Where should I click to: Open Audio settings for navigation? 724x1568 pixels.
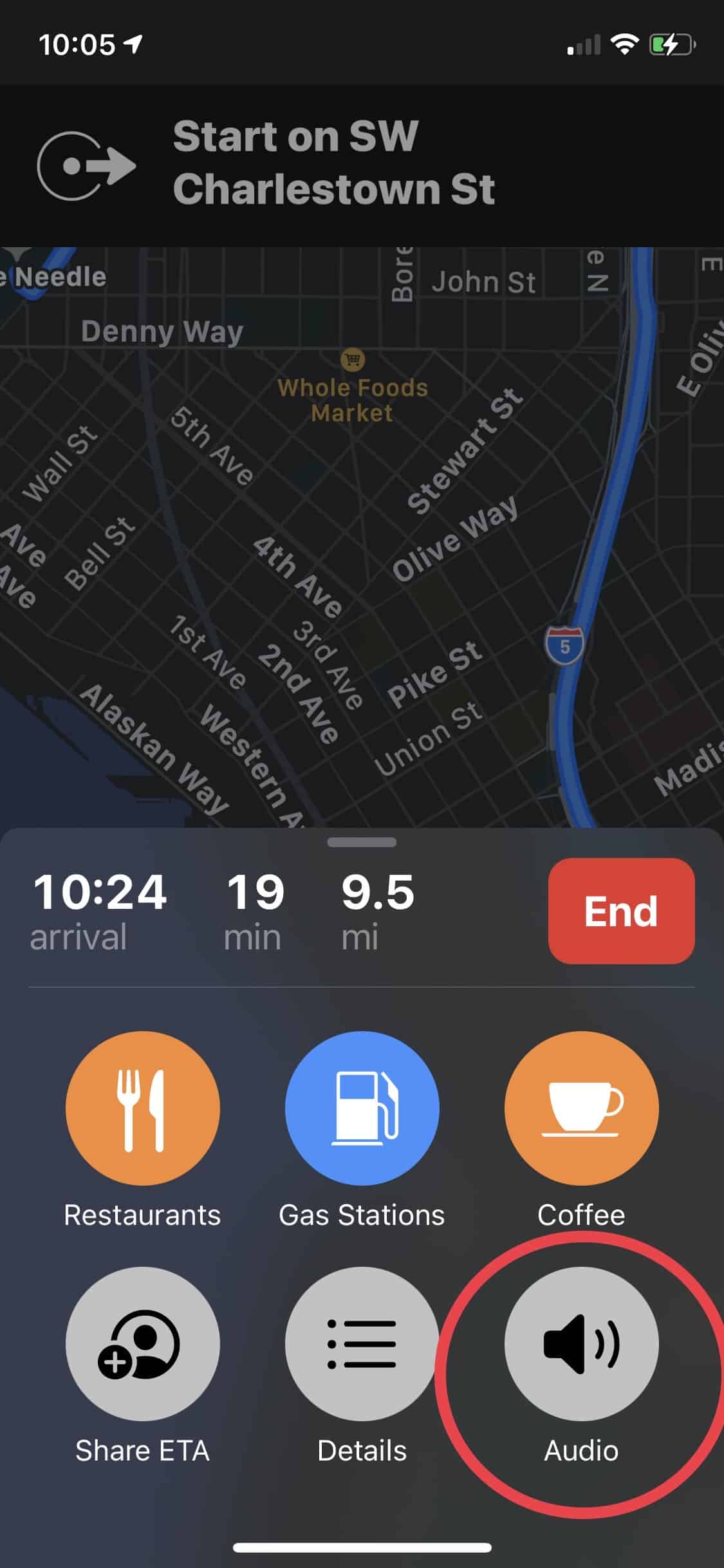(x=581, y=1343)
